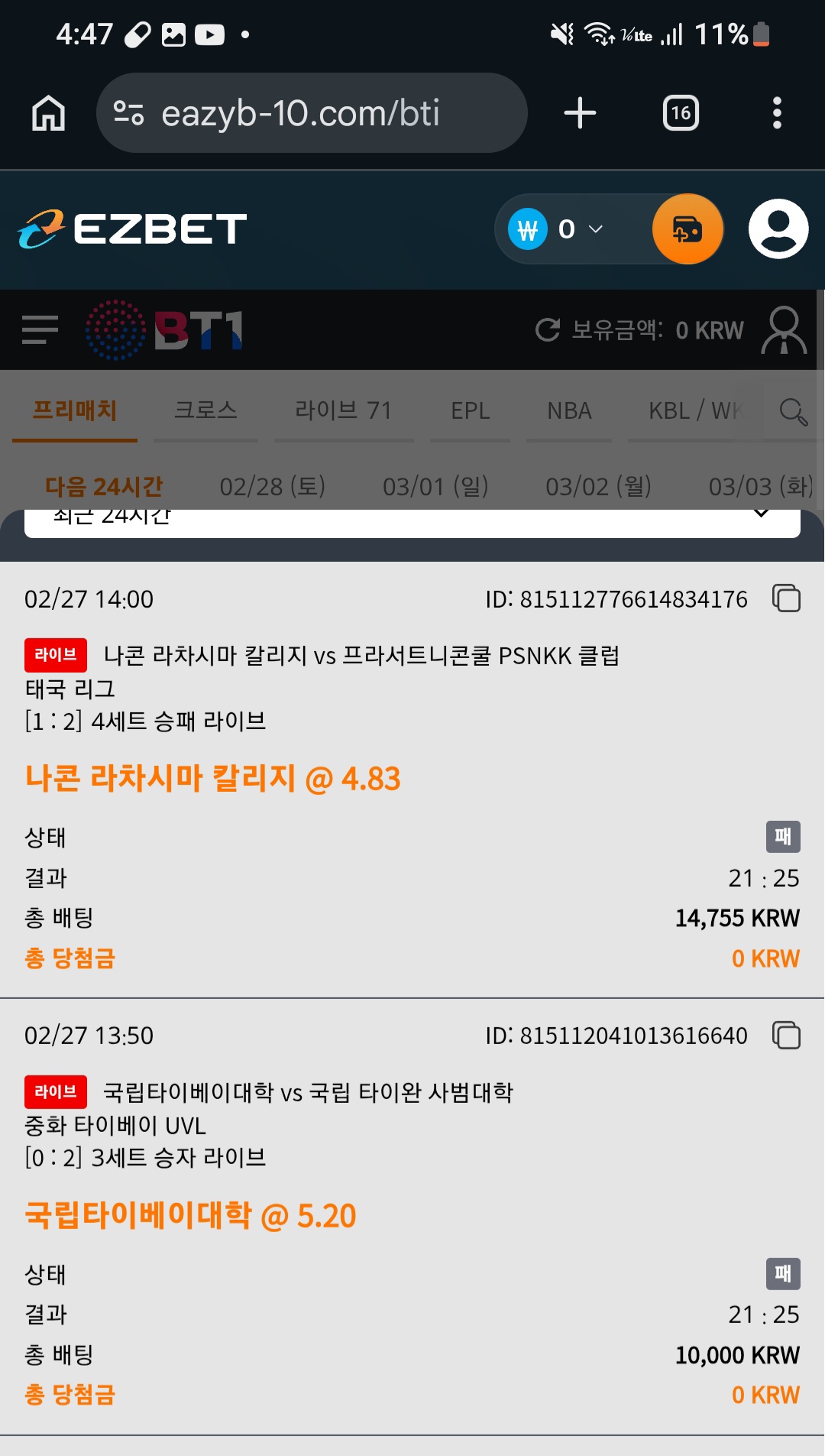Open the browser tab overview showing 16
The image size is (825, 1456).
click(681, 112)
